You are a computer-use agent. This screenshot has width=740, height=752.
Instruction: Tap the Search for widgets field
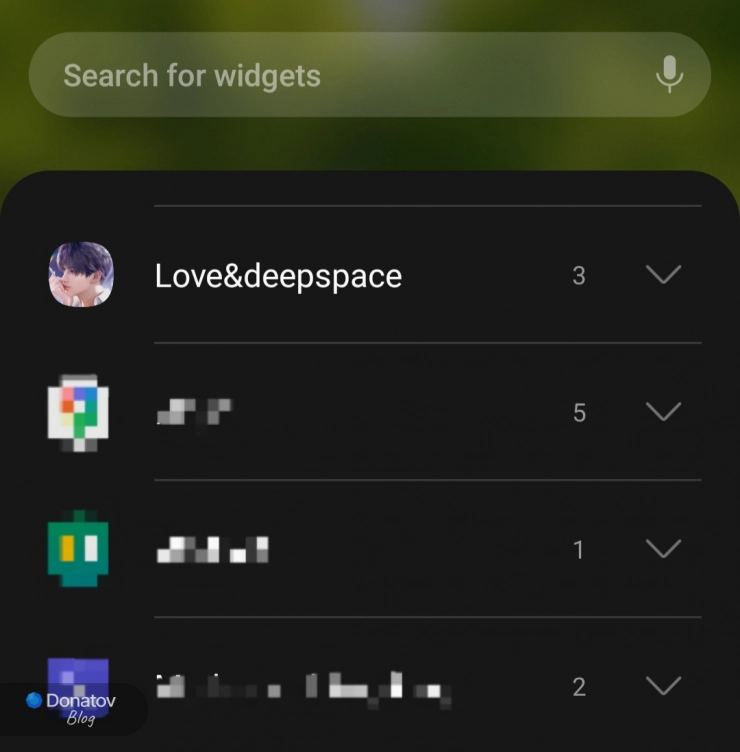tap(300, 74)
